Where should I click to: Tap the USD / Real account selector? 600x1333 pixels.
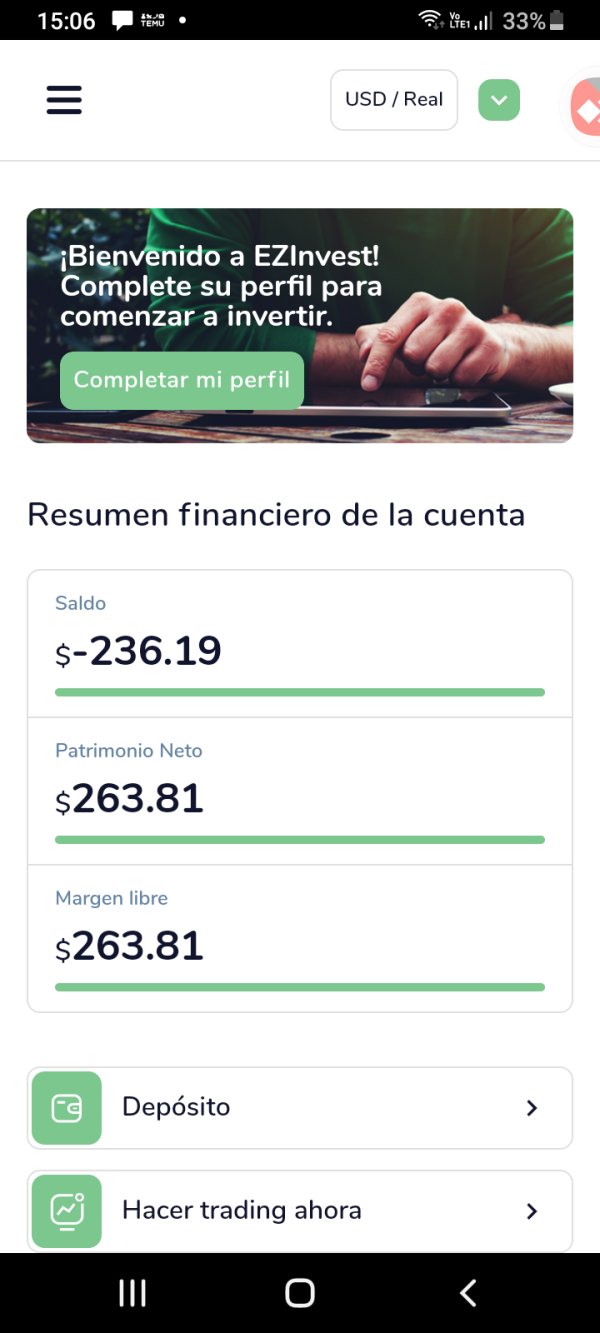coord(394,100)
